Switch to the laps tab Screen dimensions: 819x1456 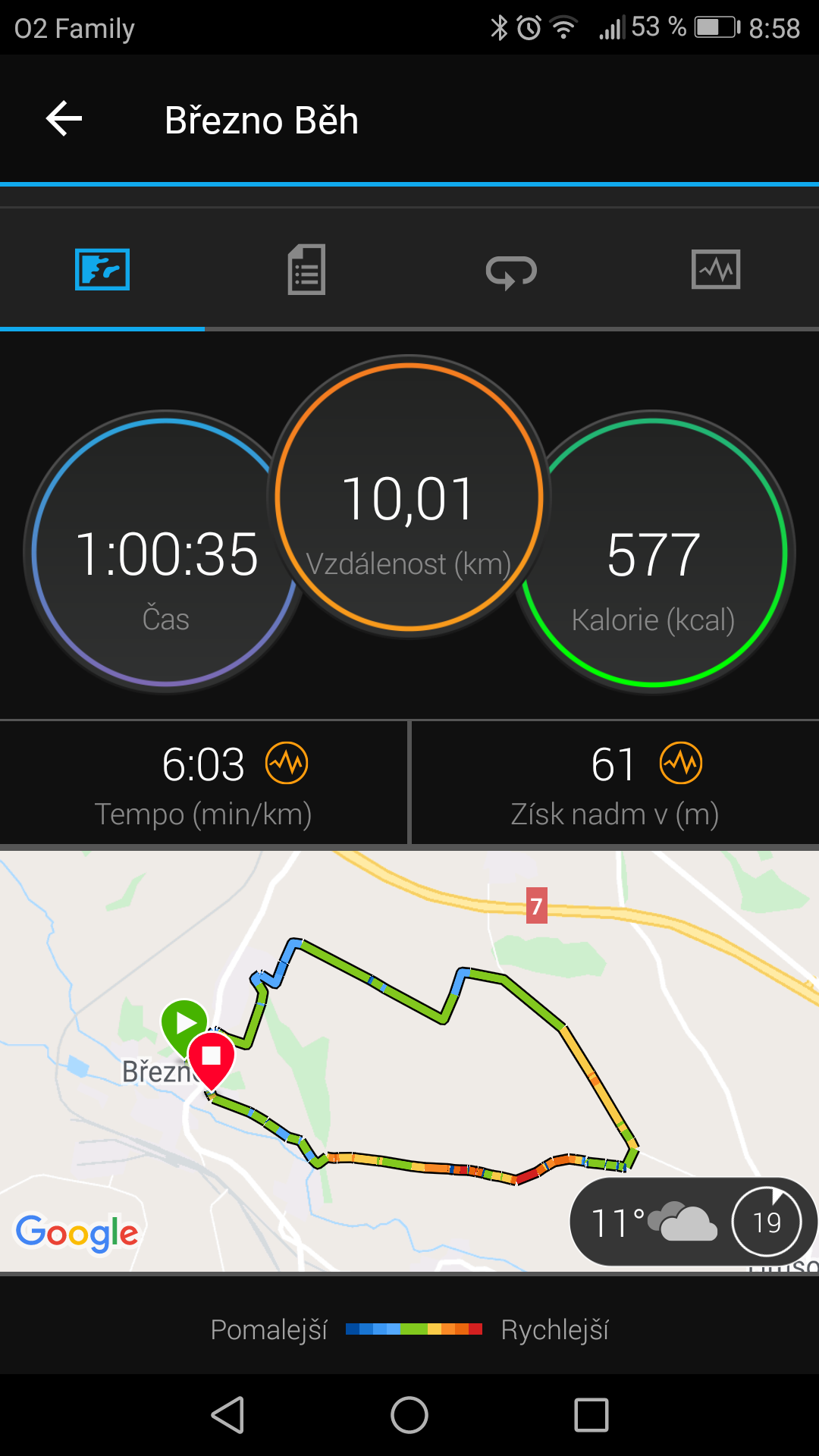(511, 271)
